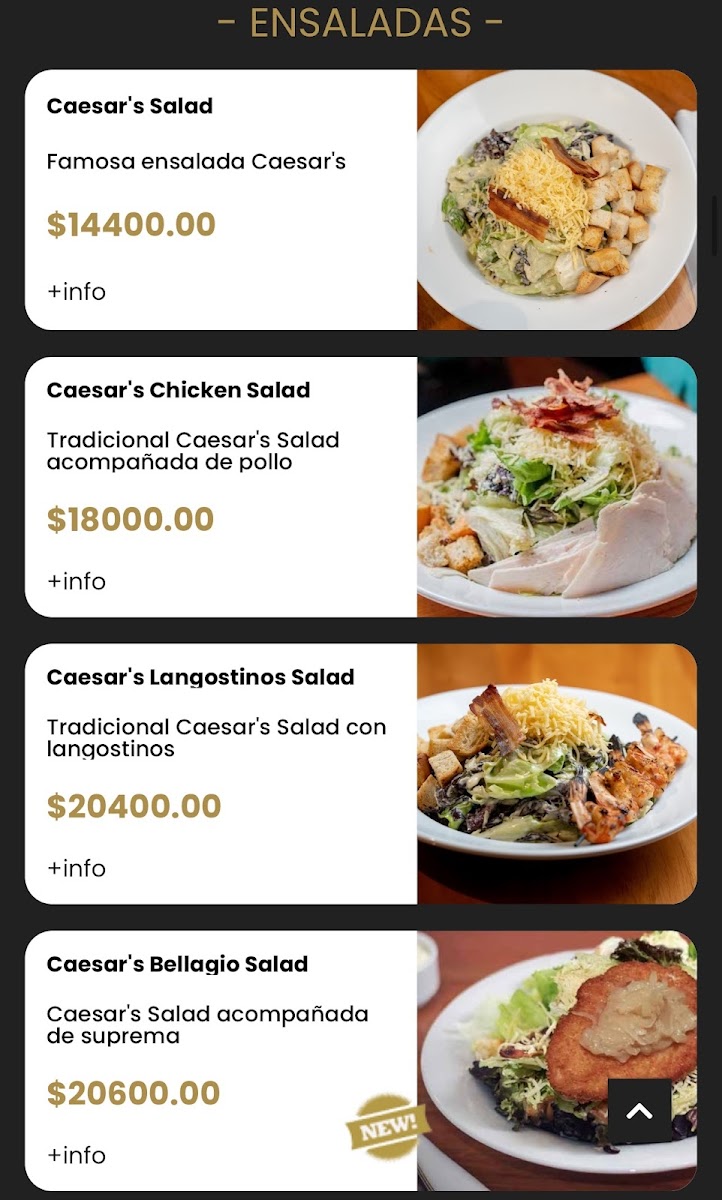Open the Caesar's Chicken Salad photo
The height and width of the screenshot is (1200, 722).
pyautogui.click(x=556, y=487)
